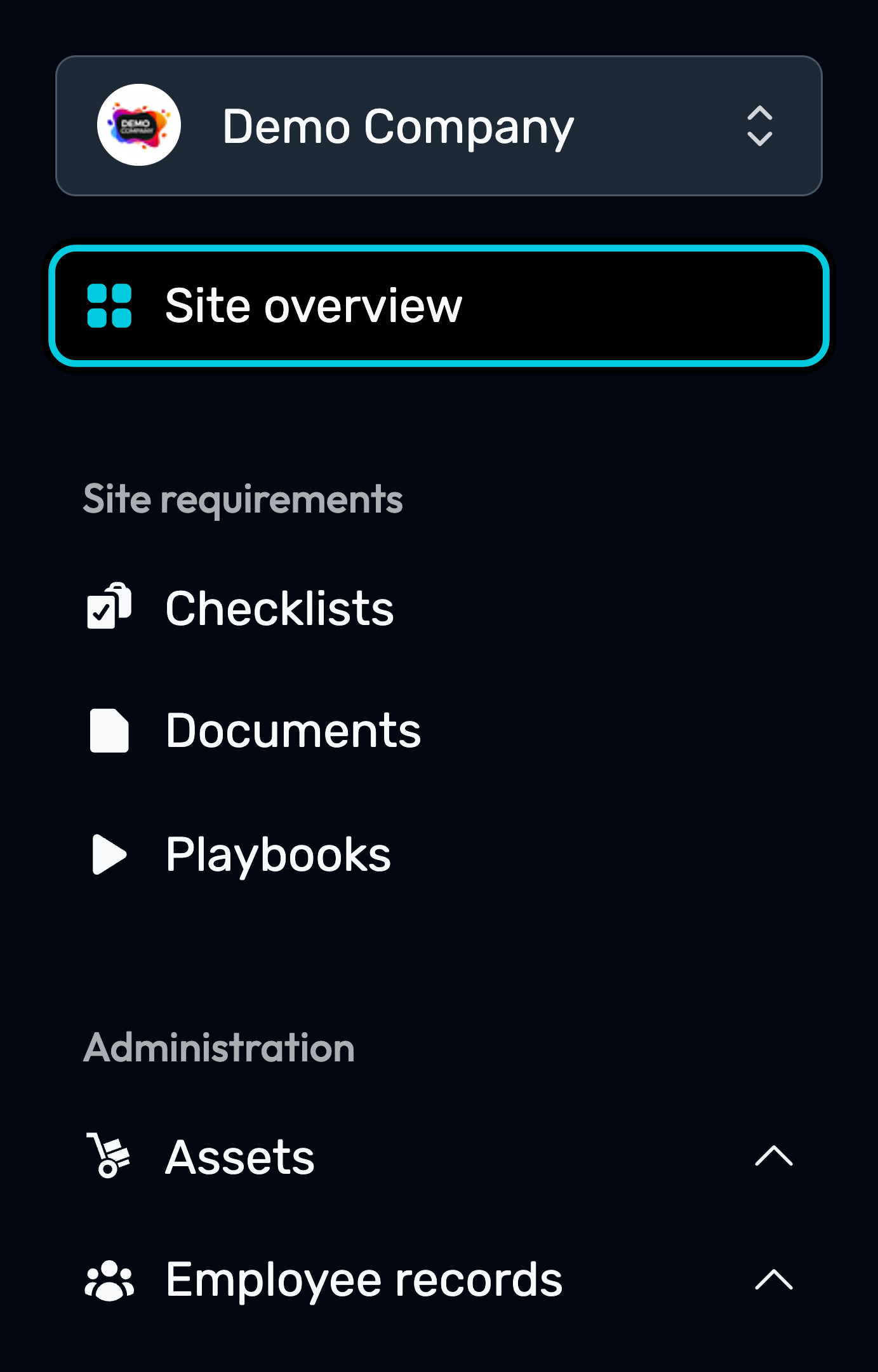Open the Checklists section
This screenshot has width=878, height=1372.
pyautogui.click(x=439, y=608)
